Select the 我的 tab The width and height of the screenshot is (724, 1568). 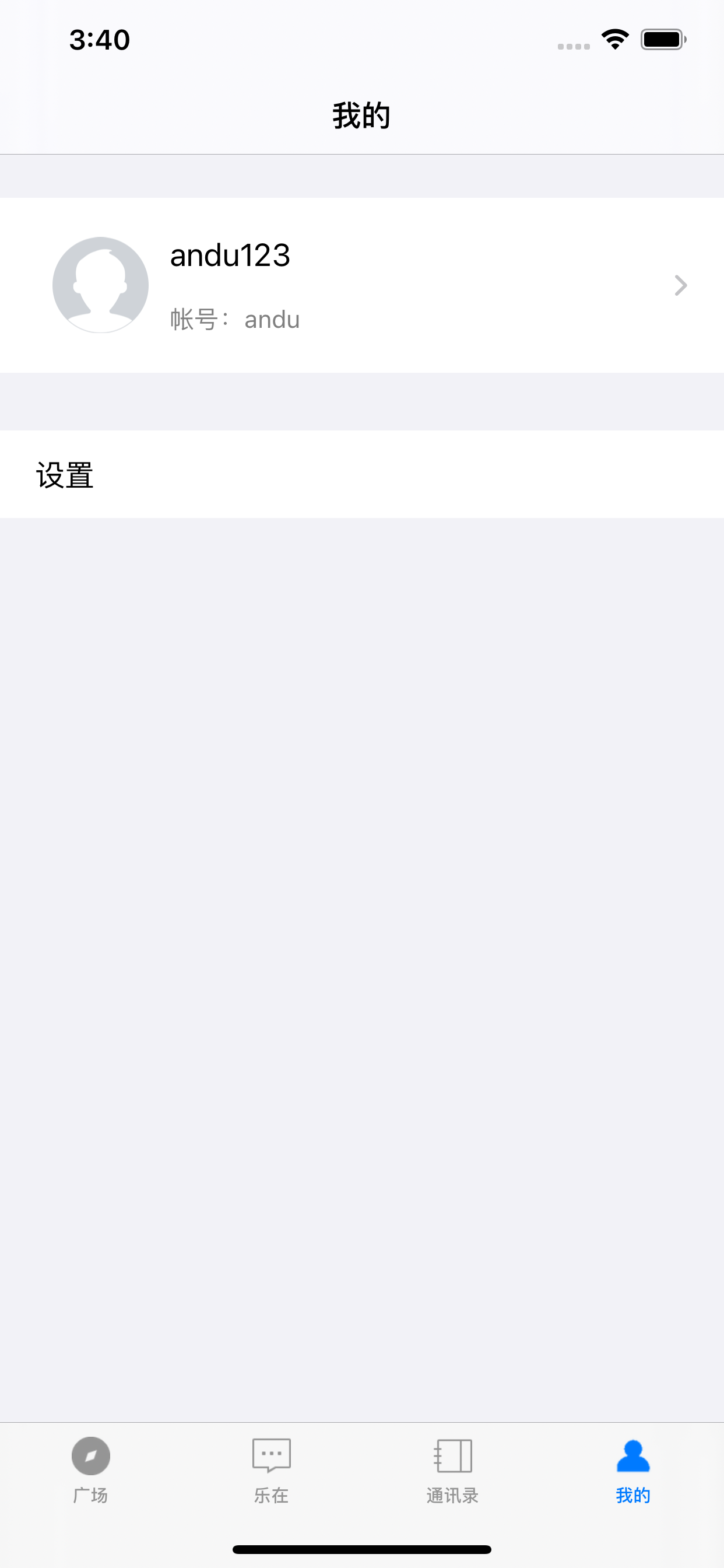(x=633, y=1469)
